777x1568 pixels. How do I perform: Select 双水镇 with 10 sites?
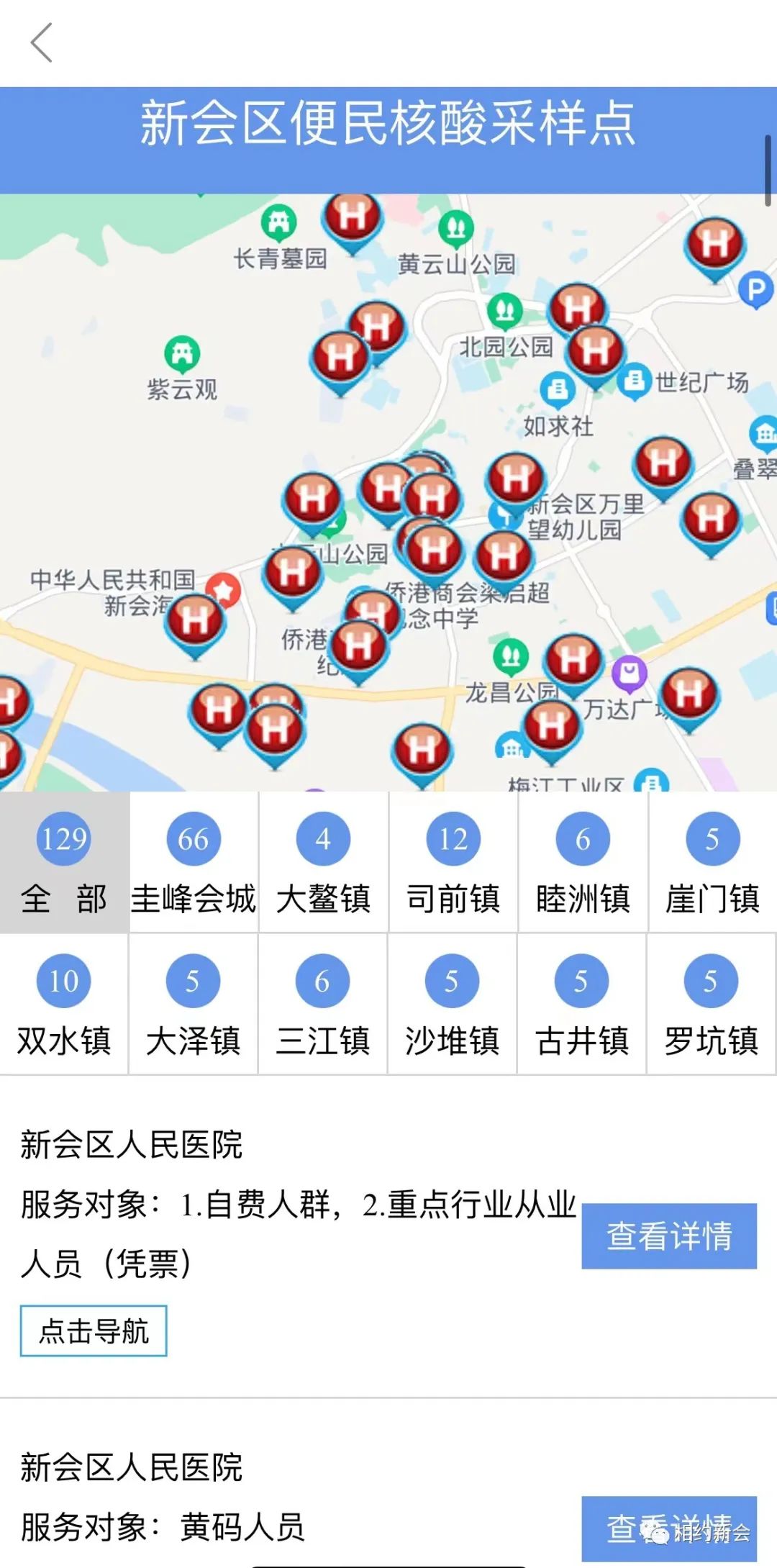click(64, 1004)
